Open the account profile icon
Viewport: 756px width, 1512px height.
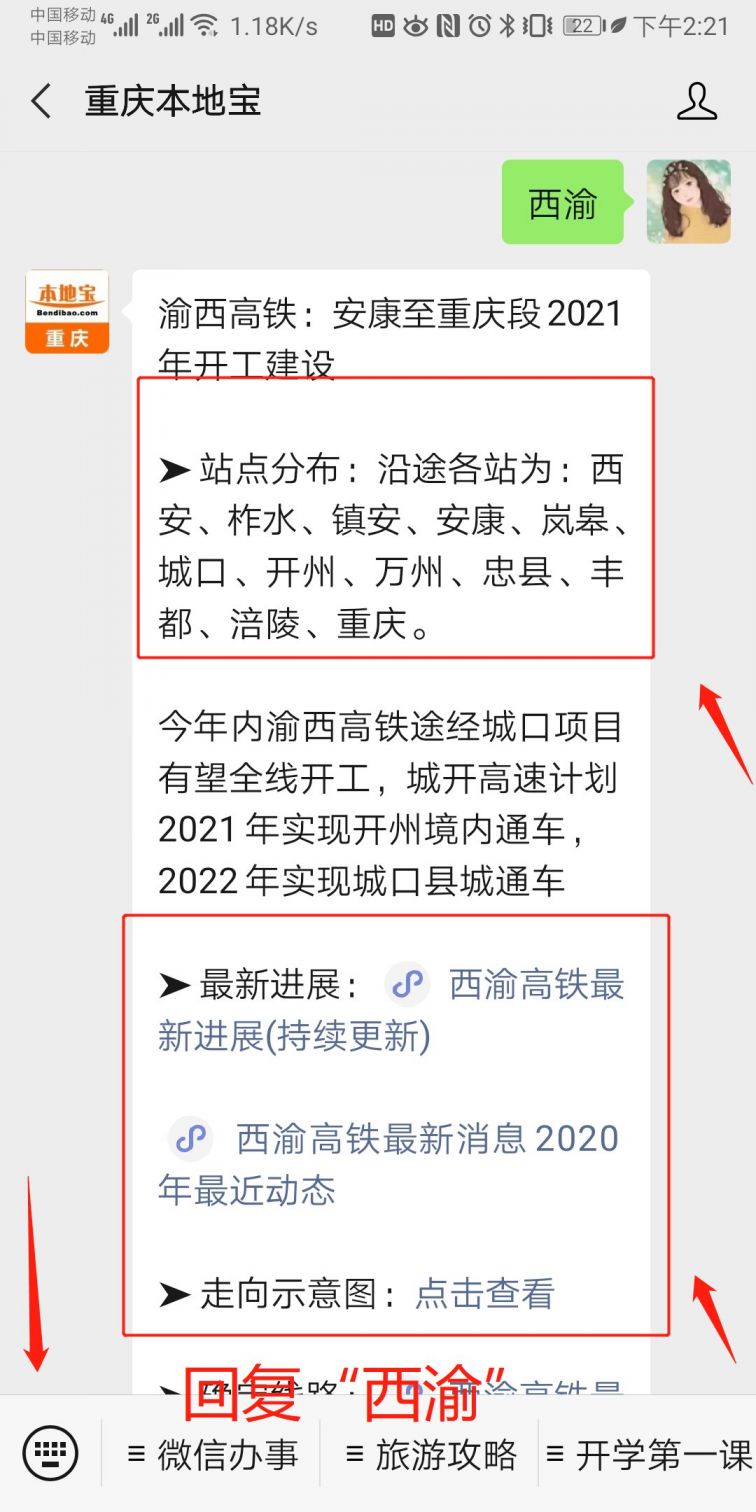[x=697, y=102]
